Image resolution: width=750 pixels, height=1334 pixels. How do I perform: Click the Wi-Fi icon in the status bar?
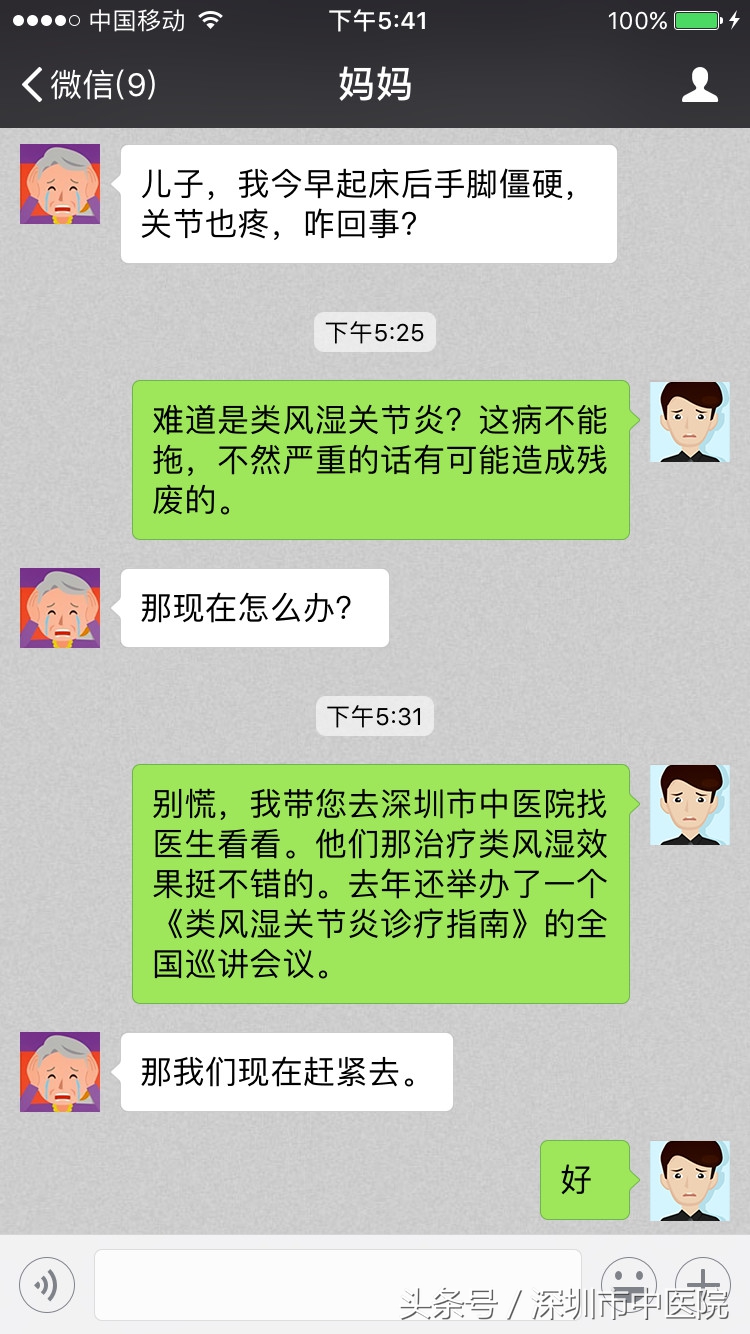coord(212,19)
